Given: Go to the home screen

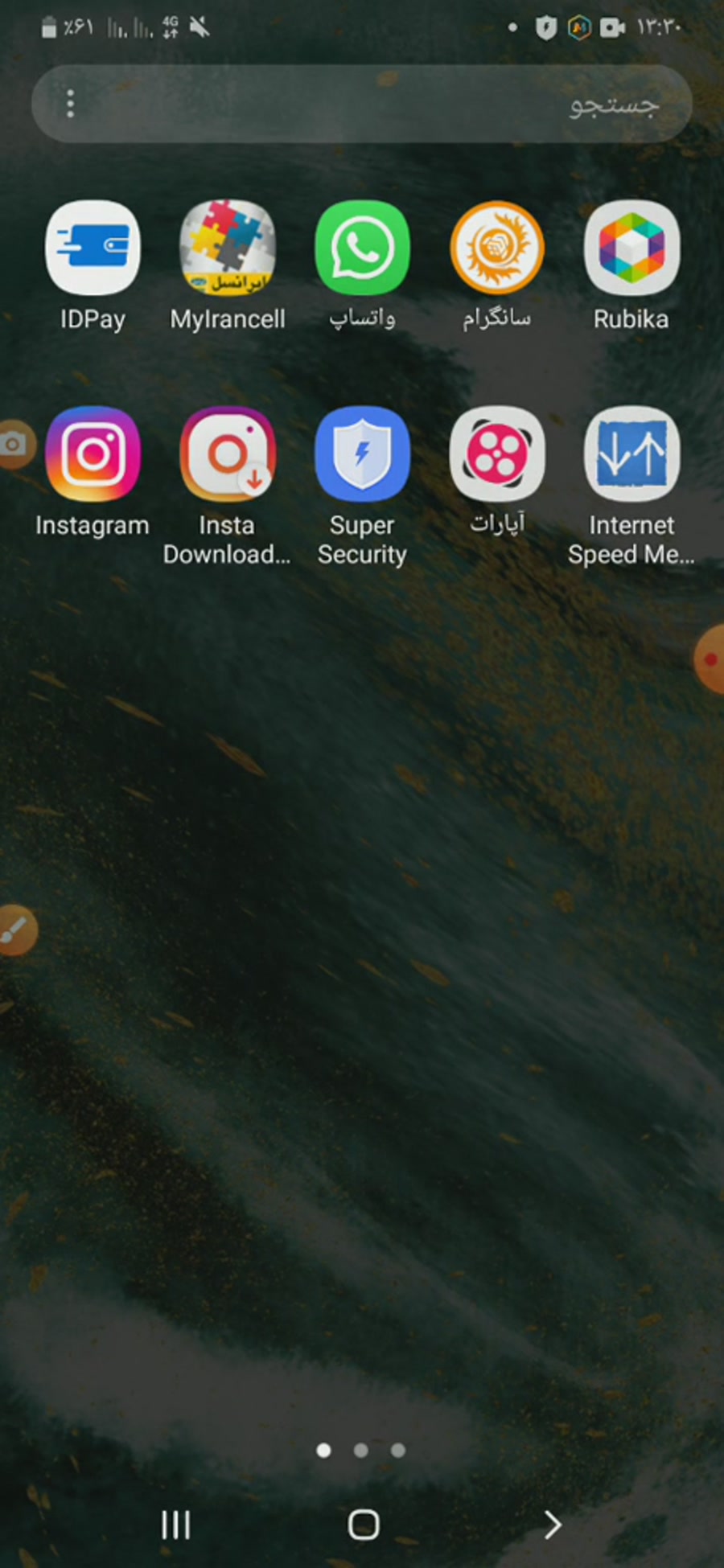Looking at the screenshot, I should tap(364, 1524).
